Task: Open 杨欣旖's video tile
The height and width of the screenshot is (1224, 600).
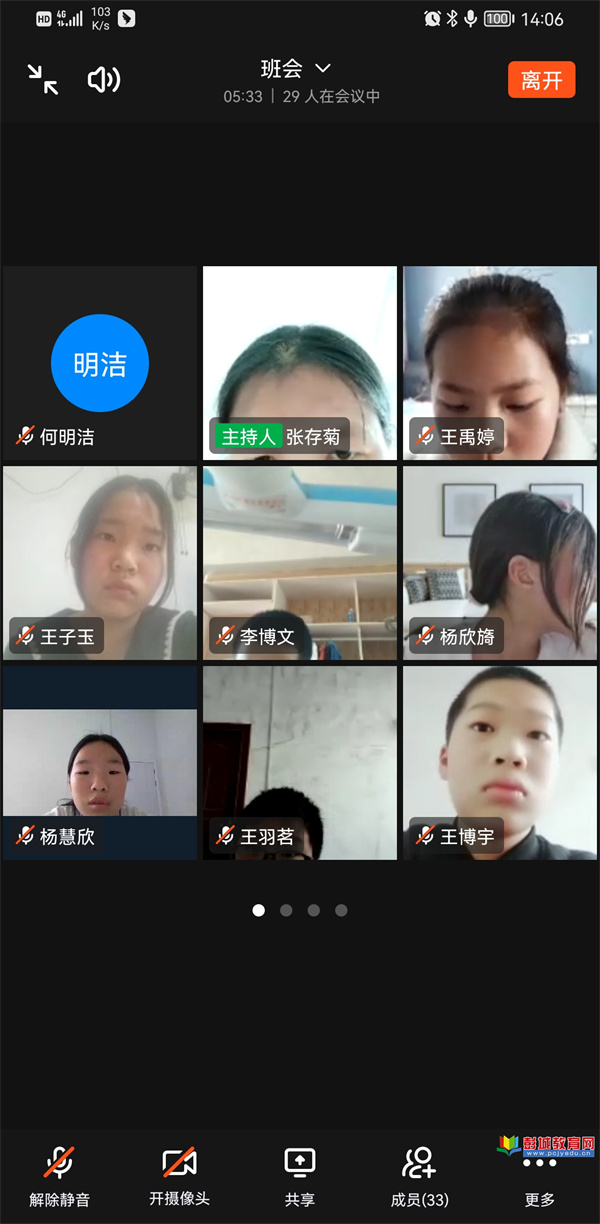Action: pos(500,563)
